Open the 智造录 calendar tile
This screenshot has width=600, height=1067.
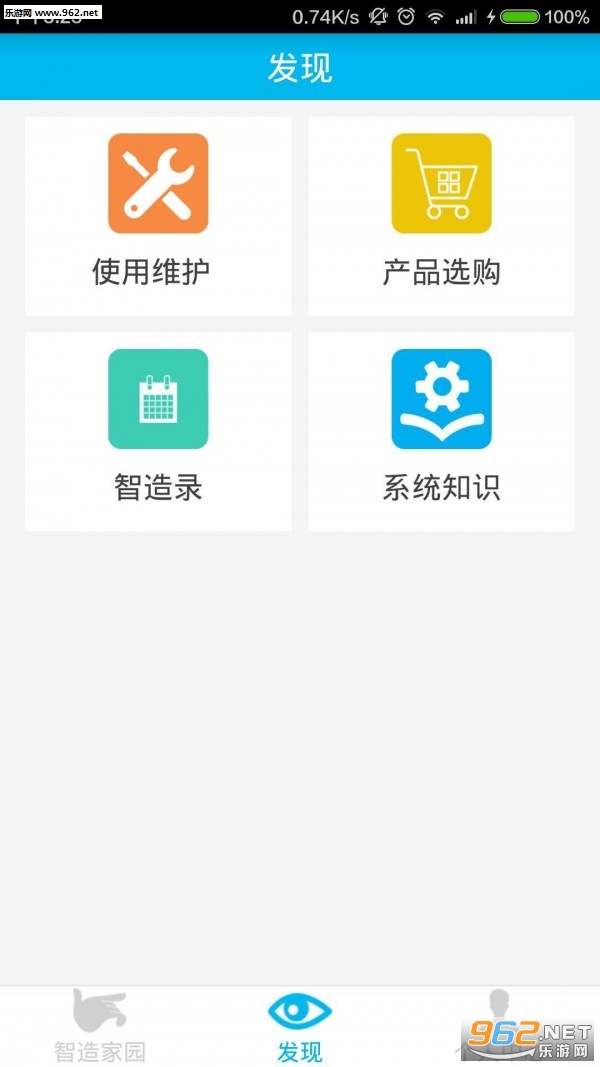[158, 431]
